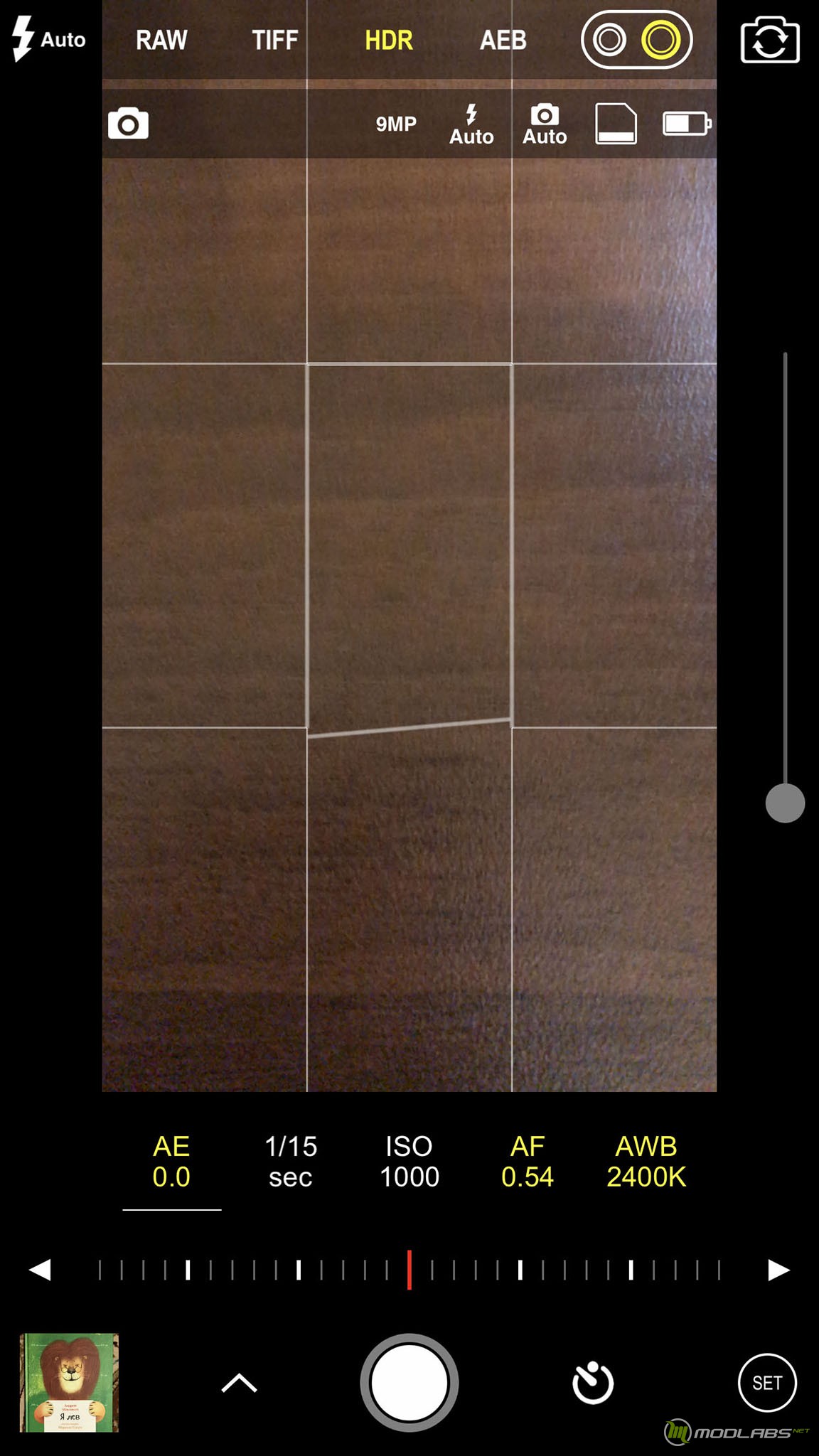The image size is (819, 1456).
Task: Select AE 0.0 exposure compensation
Action: [x=171, y=1162]
